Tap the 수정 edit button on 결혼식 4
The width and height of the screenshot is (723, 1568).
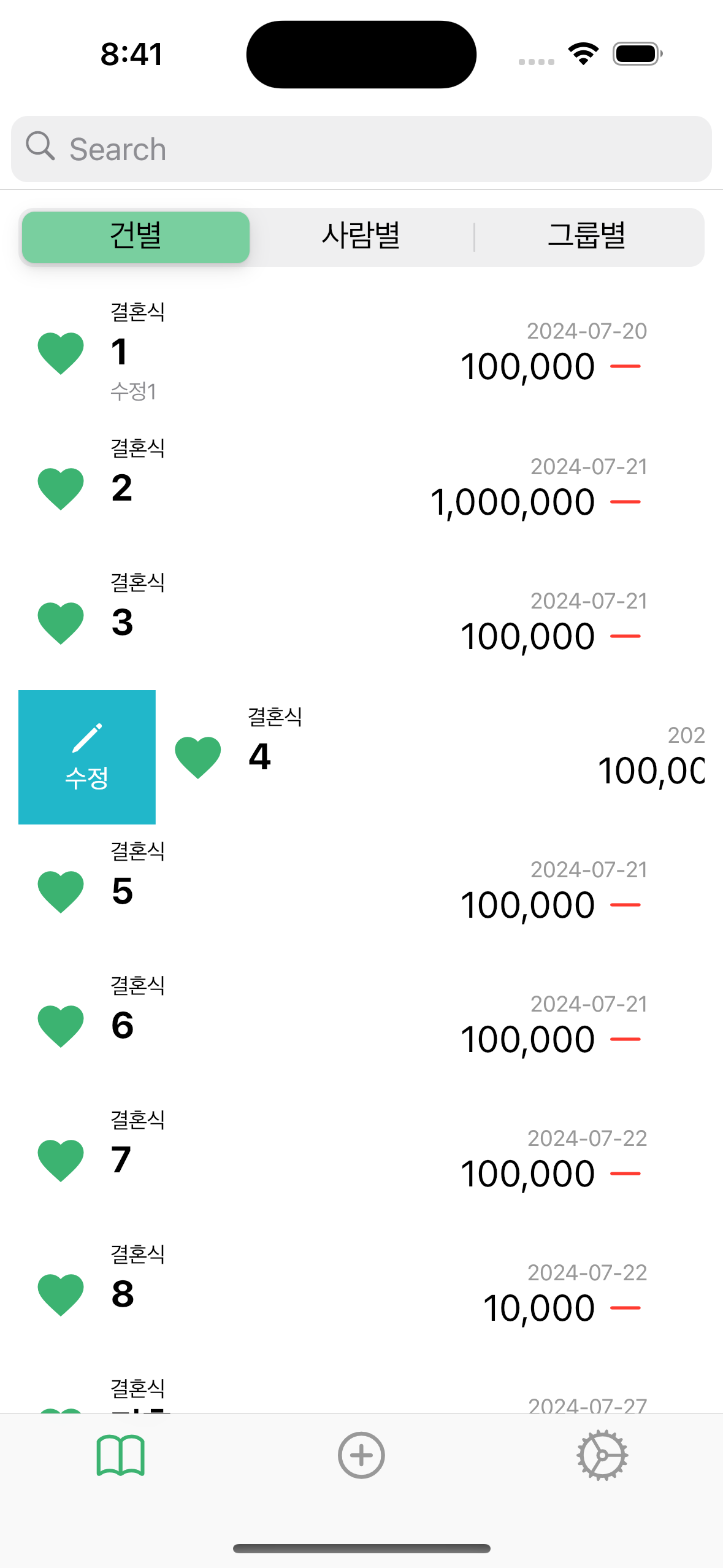point(87,756)
